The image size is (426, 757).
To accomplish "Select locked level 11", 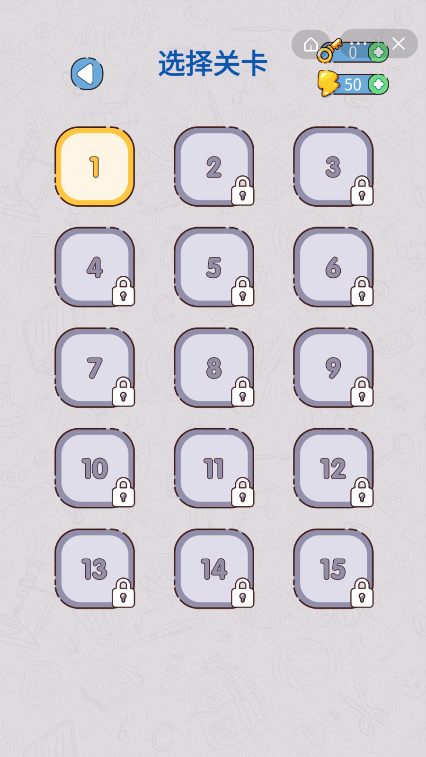I will (214, 468).
